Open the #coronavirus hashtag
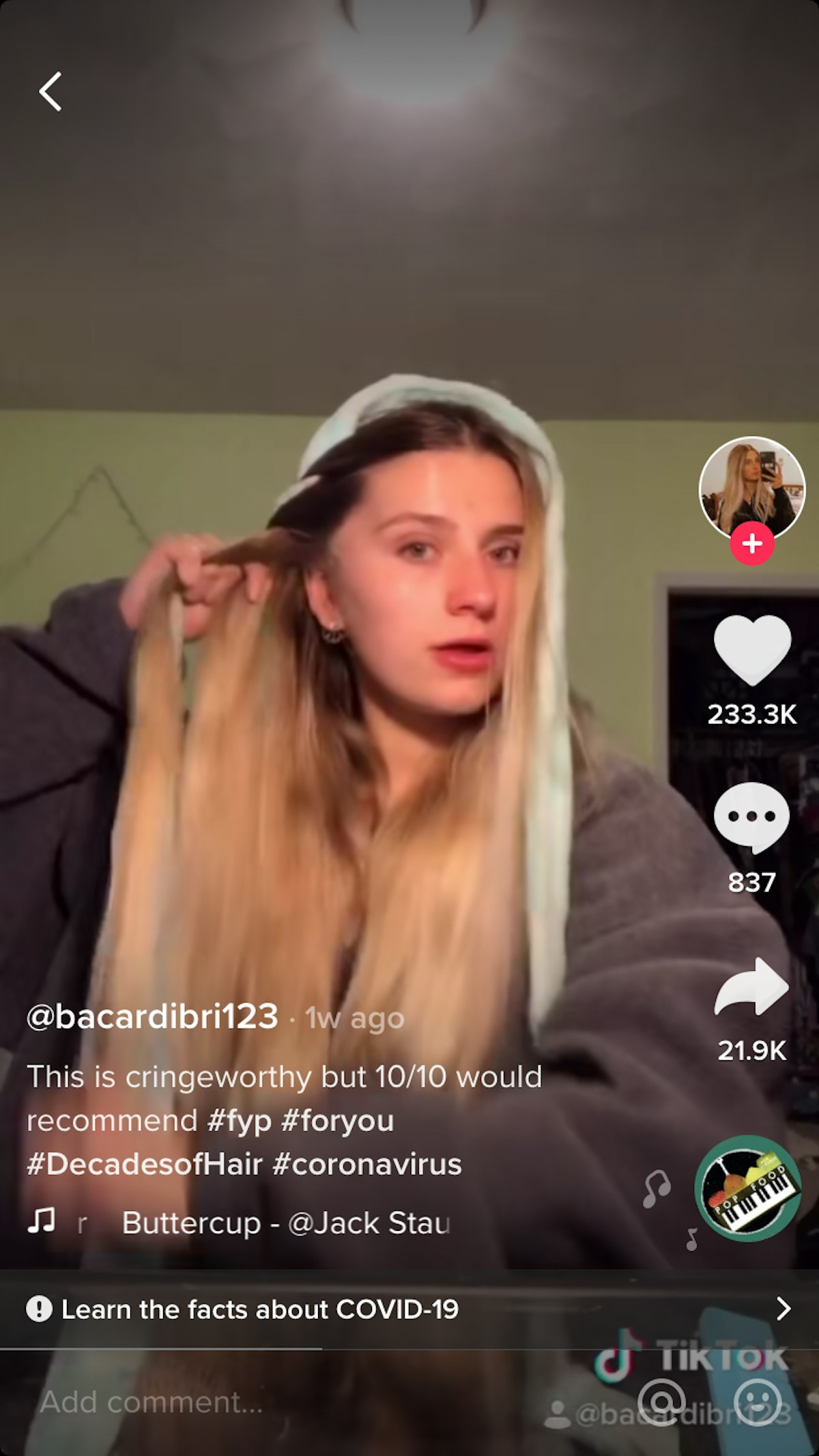 point(367,1164)
